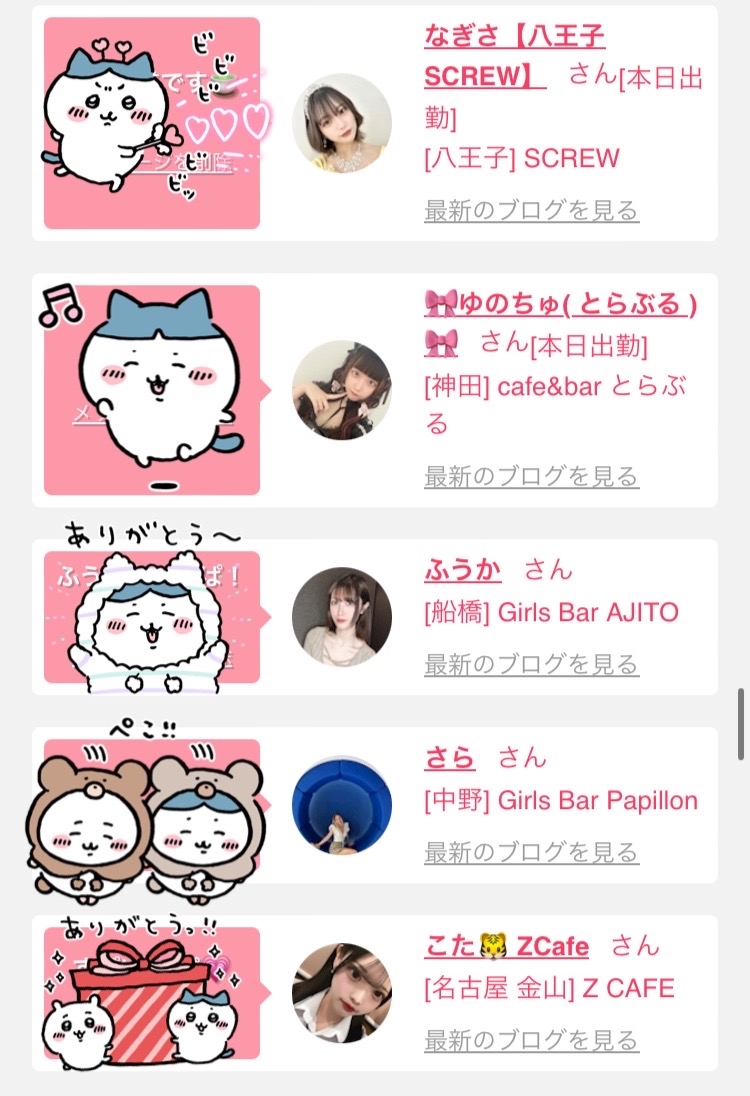750x1096 pixels.
Task: Tap なぎさ's round profile photo
Action: (x=342, y=123)
